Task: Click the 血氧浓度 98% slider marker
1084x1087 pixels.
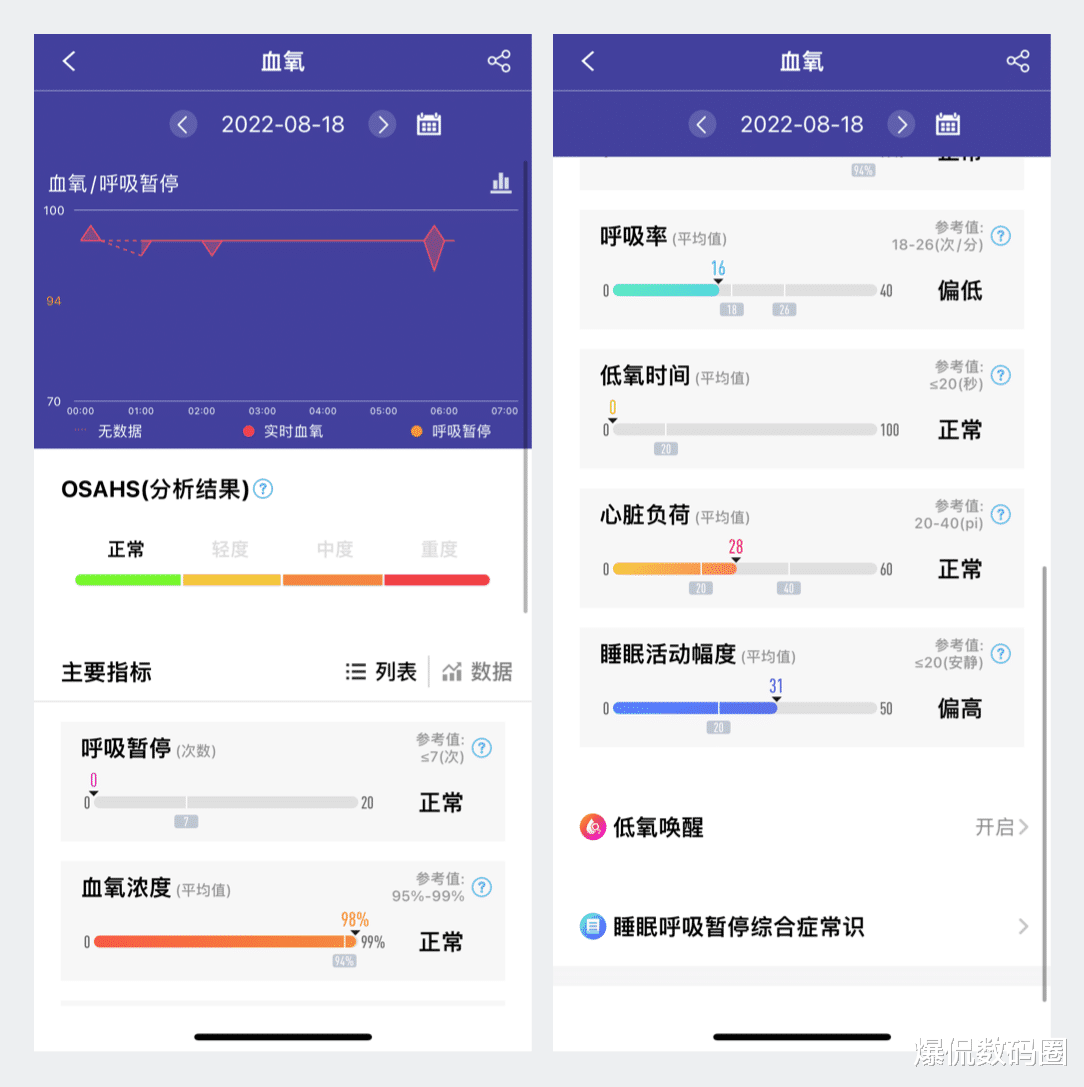Action: tap(354, 930)
